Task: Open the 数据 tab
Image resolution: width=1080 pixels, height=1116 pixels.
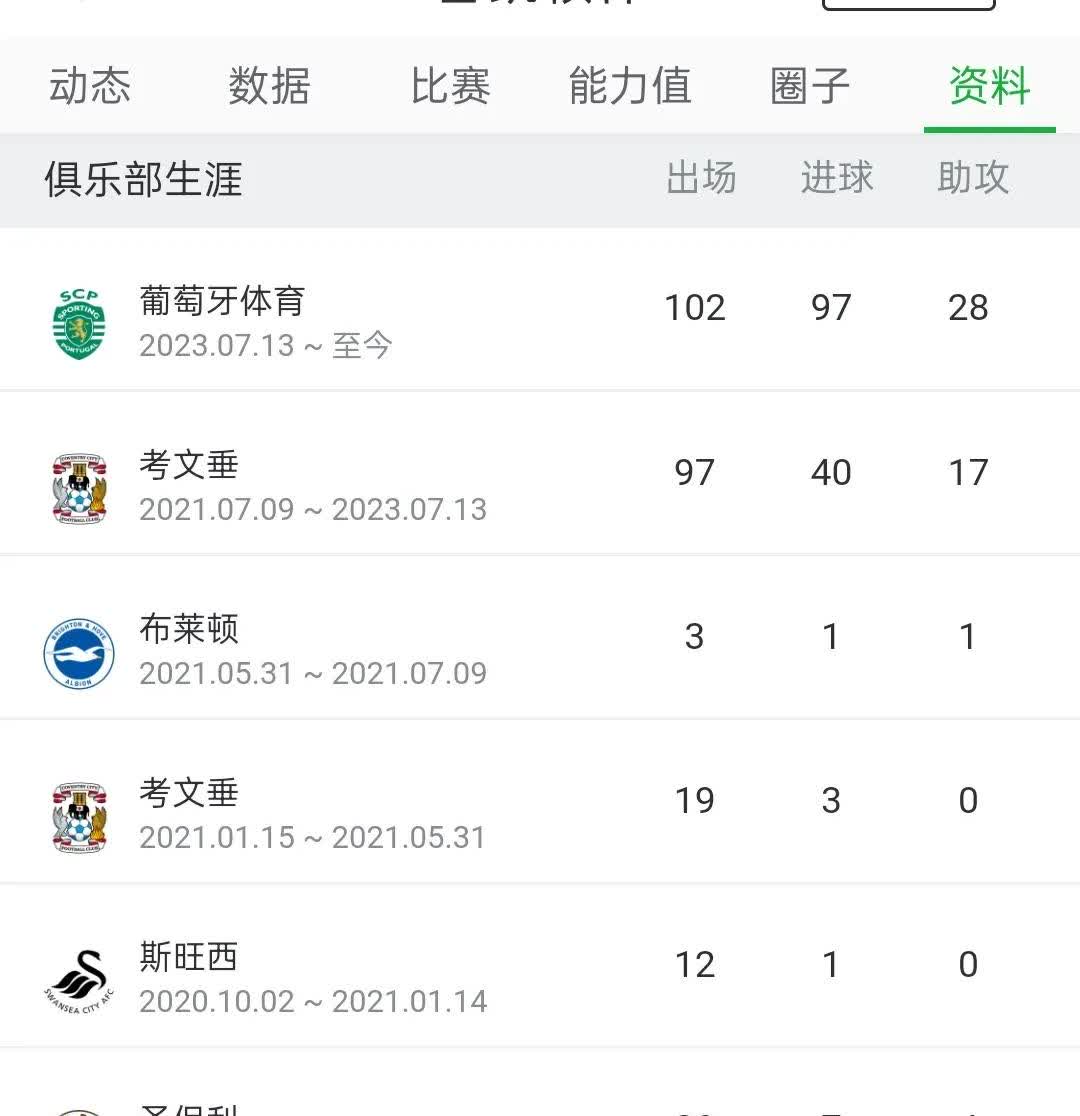Action: tap(269, 87)
